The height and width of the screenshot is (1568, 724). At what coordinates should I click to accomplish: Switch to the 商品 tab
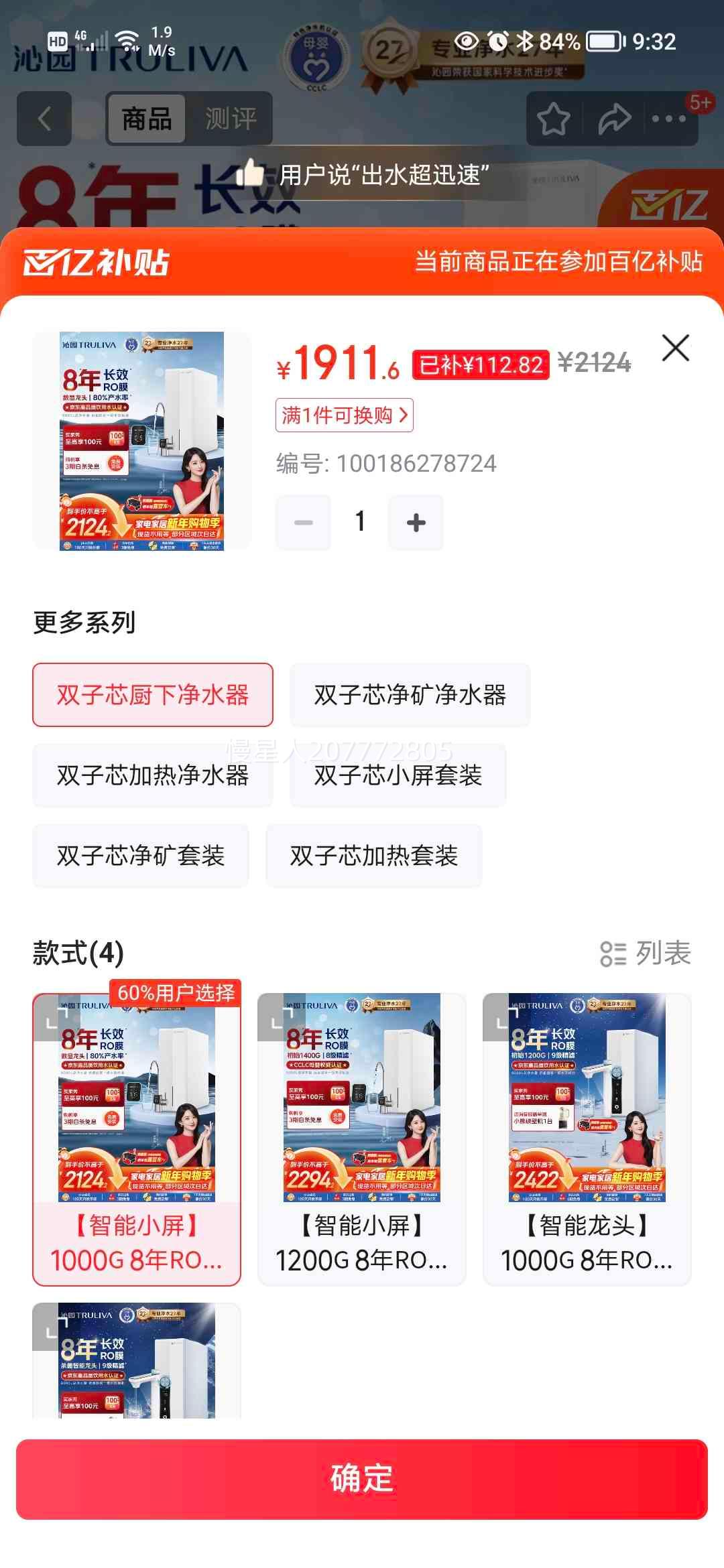tap(147, 119)
